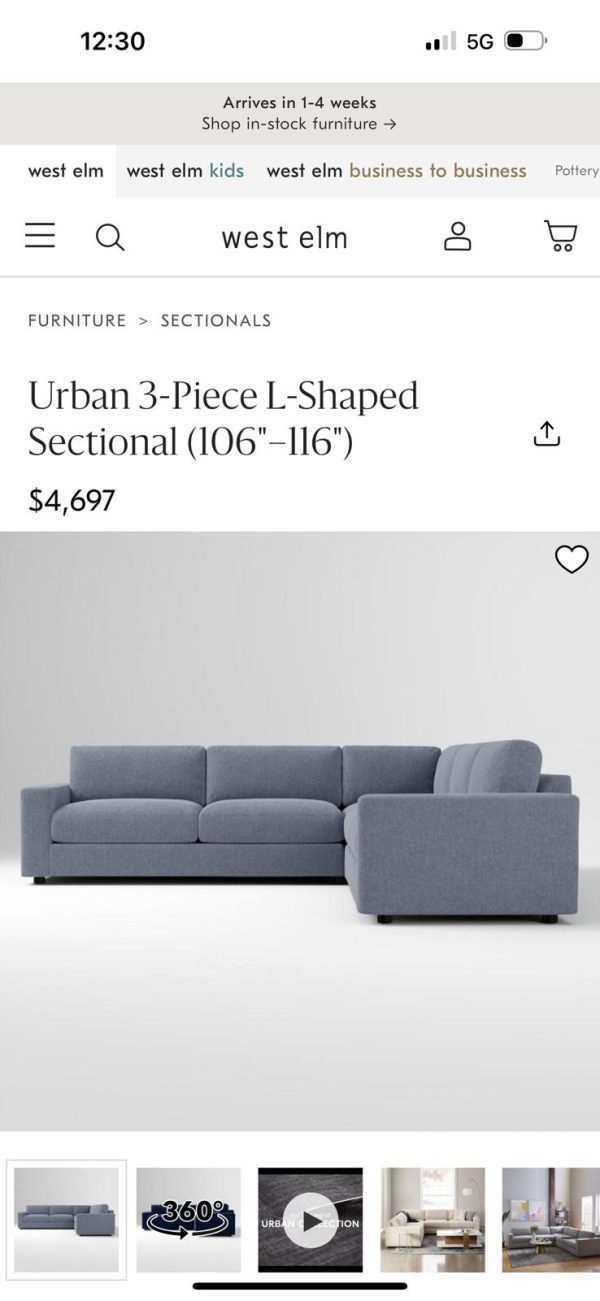
Task: Open the 360° view thumbnail
Action: (188, 1219)
